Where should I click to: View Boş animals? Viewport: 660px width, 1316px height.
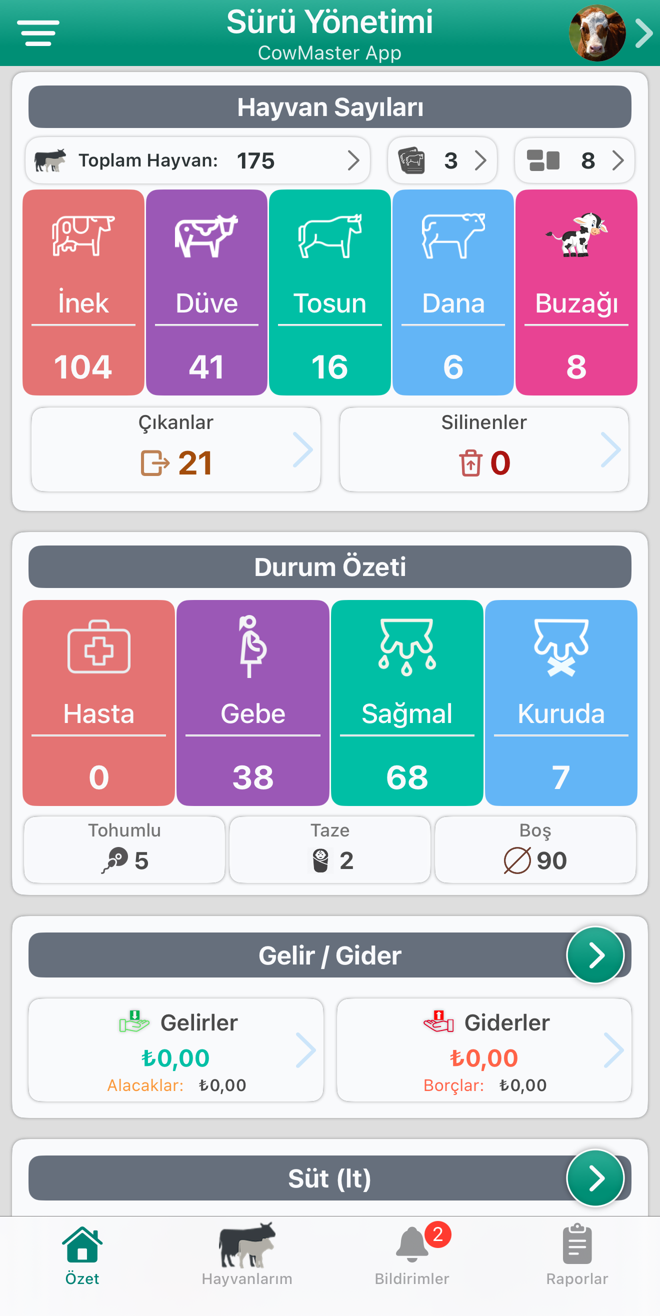[x=535, y=849]
